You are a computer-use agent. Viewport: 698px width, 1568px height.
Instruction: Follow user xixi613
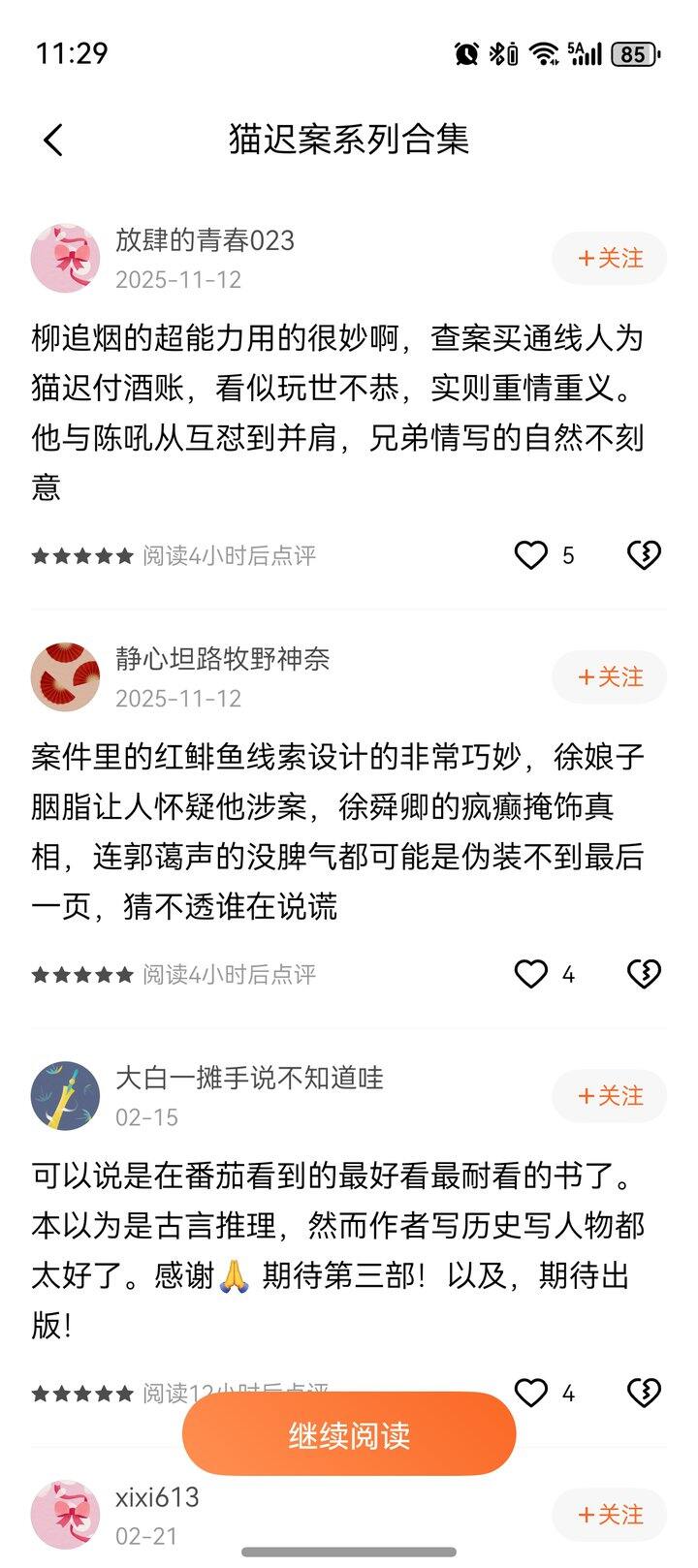coord(610,1515)
